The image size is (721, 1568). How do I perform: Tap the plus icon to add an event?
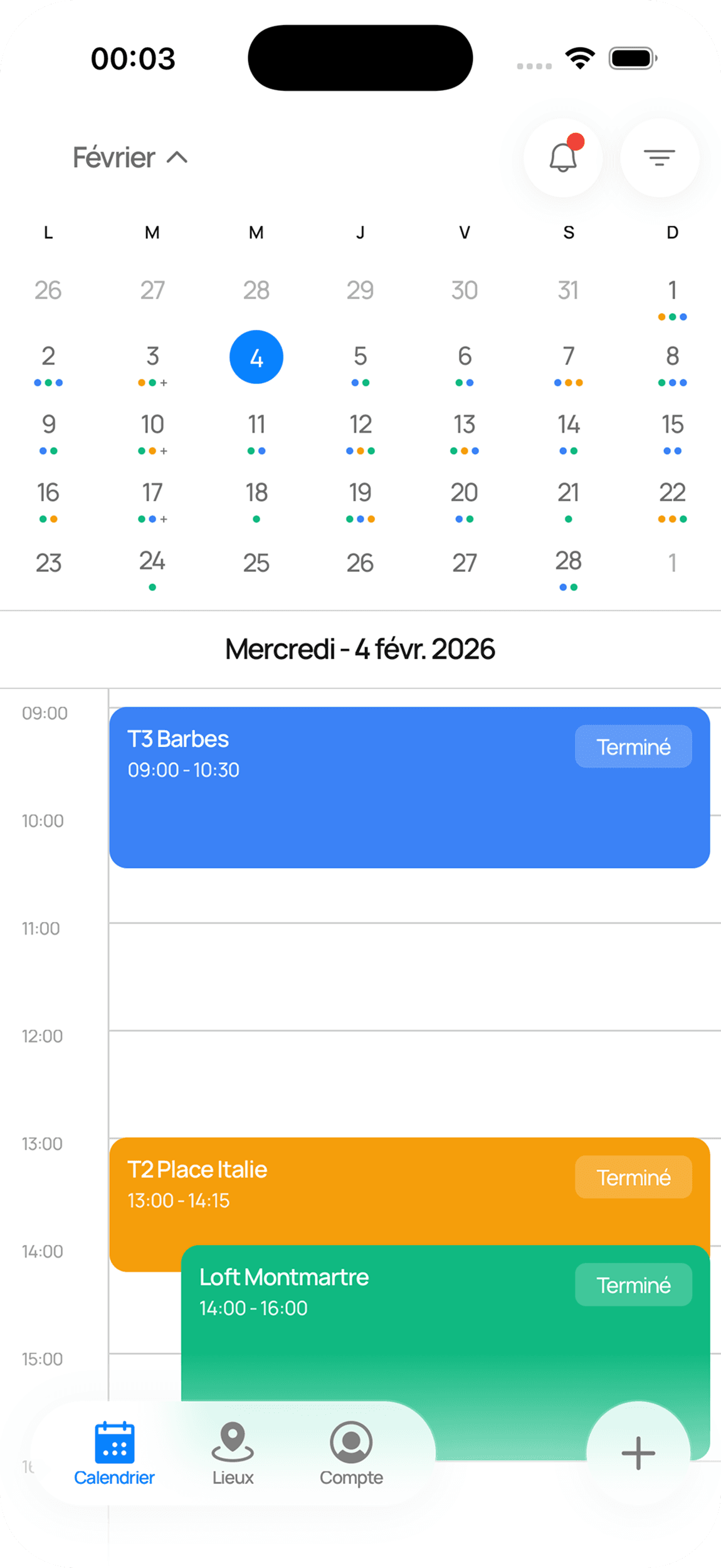click(x=638, y=1453)
